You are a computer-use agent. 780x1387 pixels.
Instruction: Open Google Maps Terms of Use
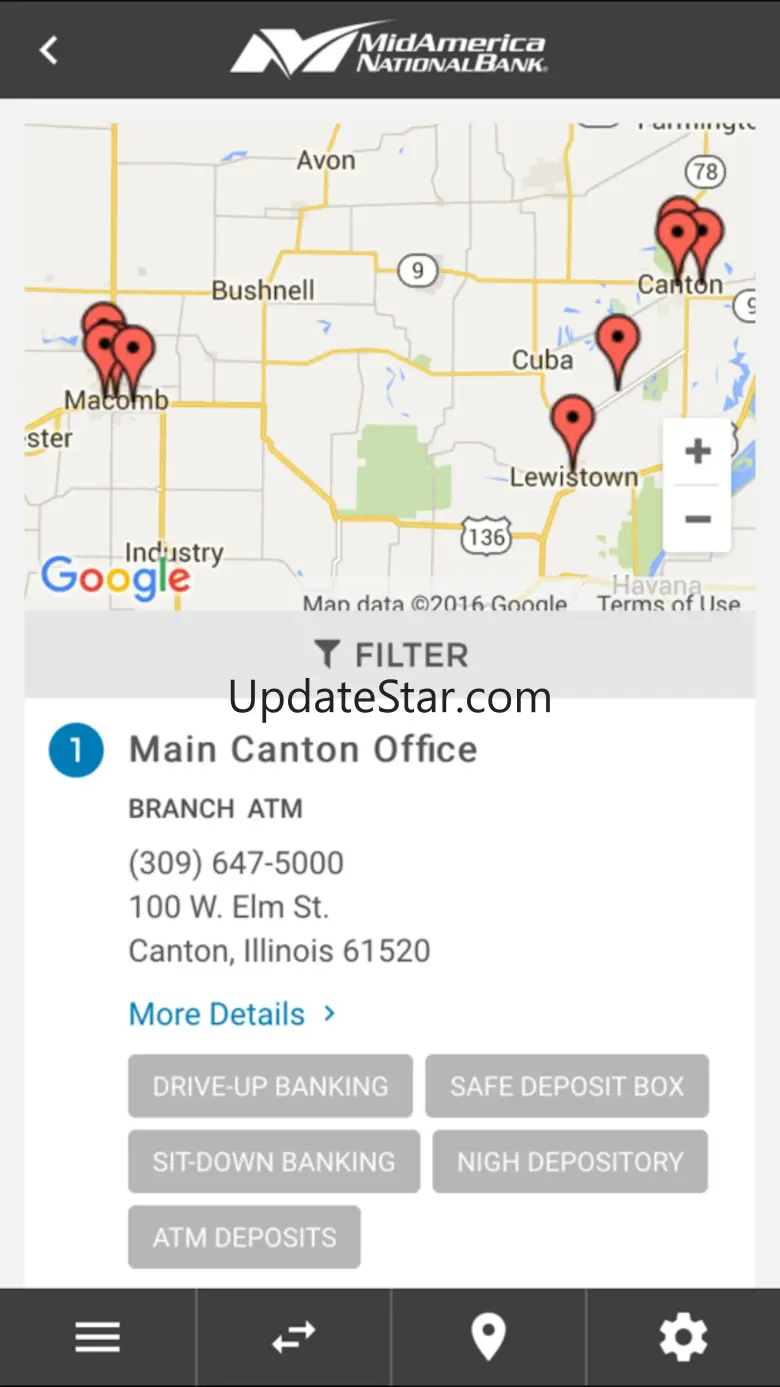click(668, 602)
